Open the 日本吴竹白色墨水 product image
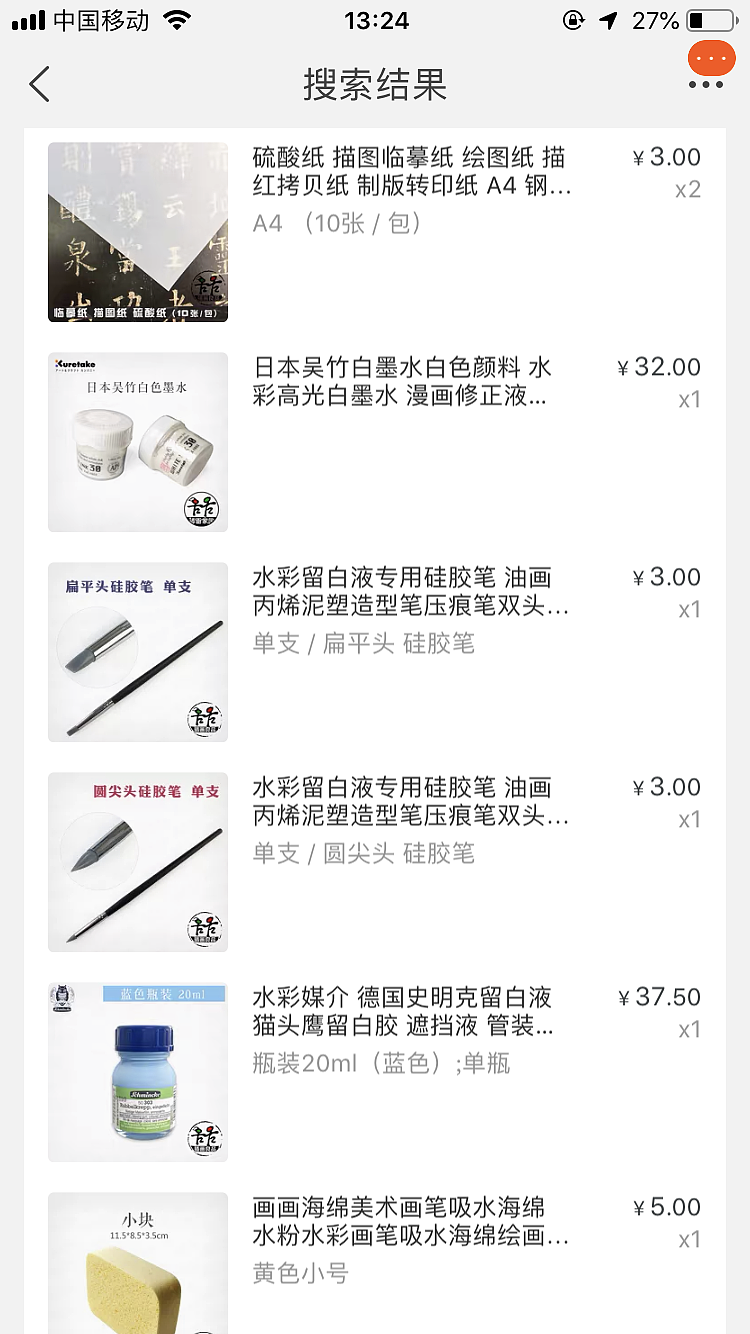 click(137, 442)
